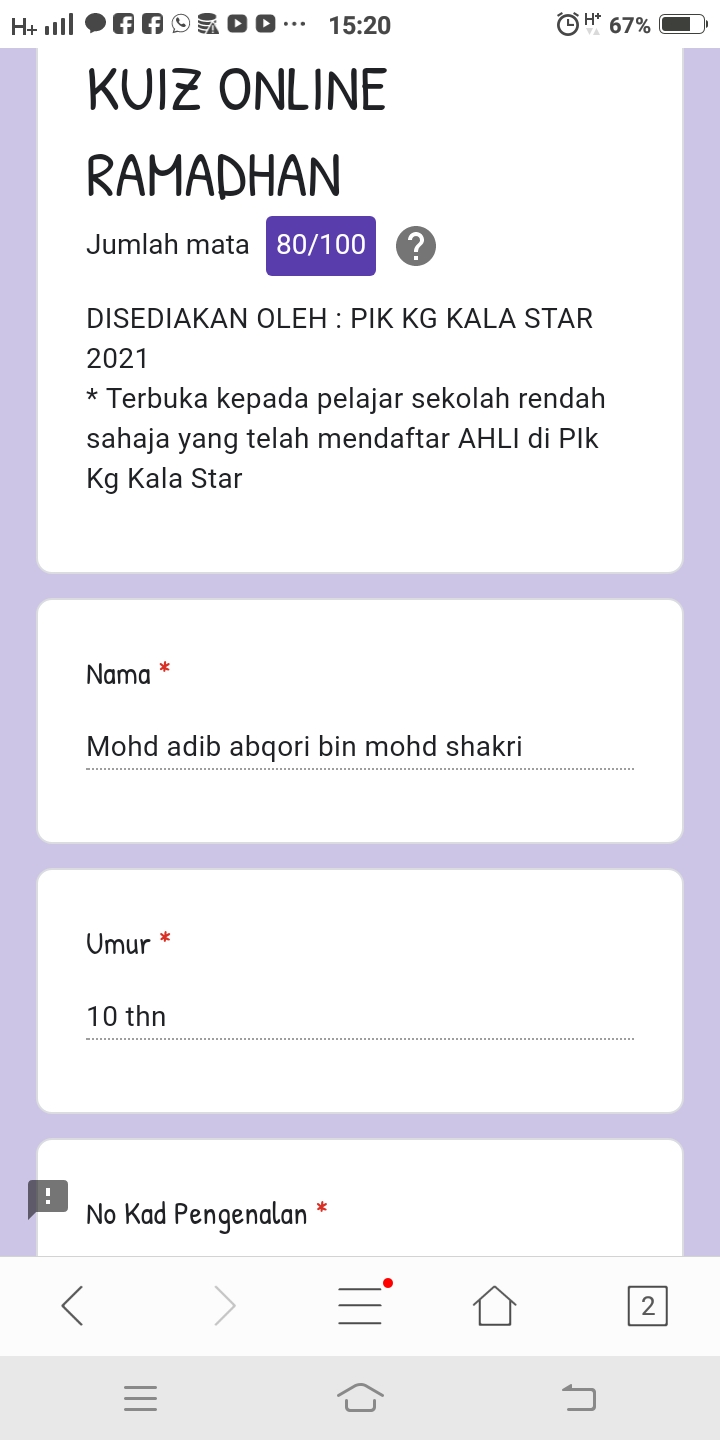Select the Umur answer field
Screen dimensions: 720x1440
(360, 1017)
